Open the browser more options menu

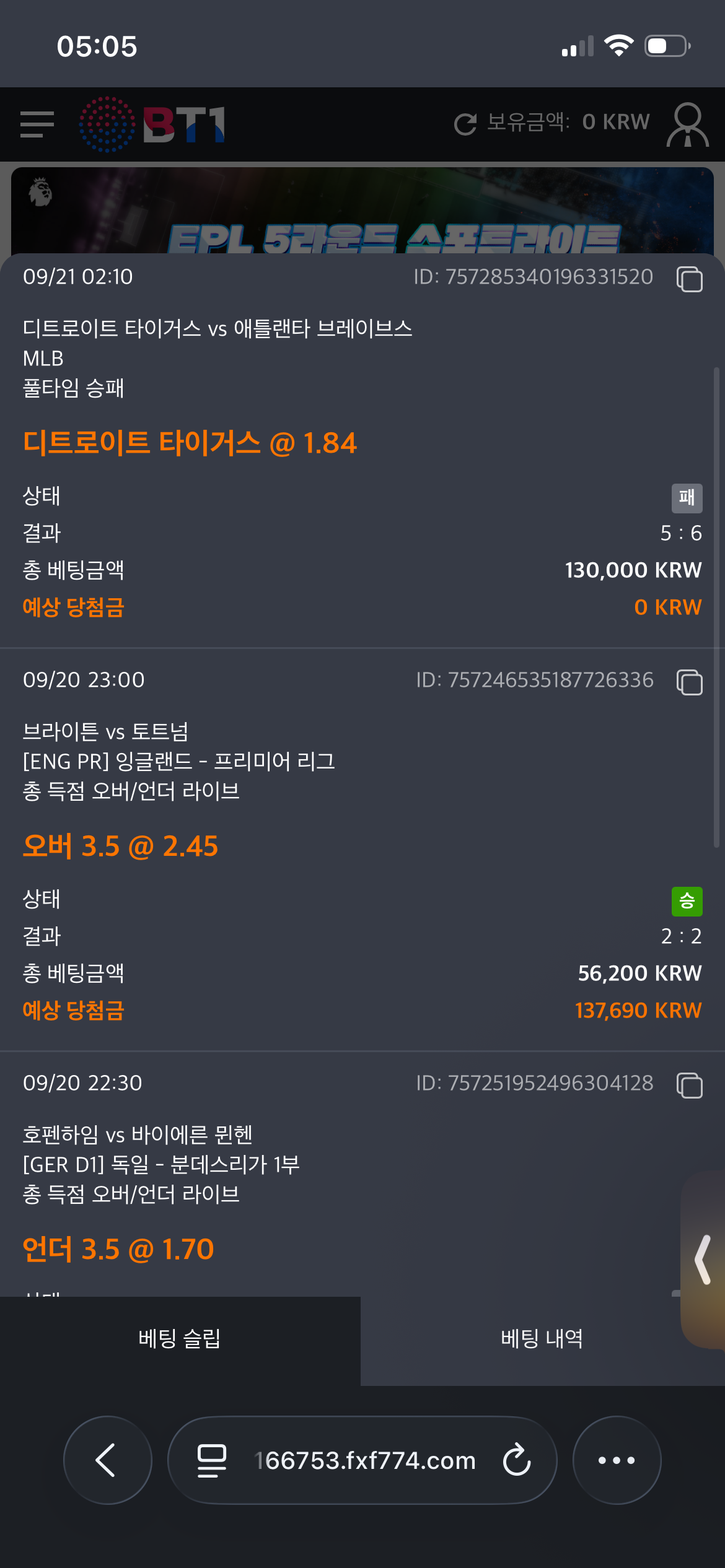(x=617, y=1460)
